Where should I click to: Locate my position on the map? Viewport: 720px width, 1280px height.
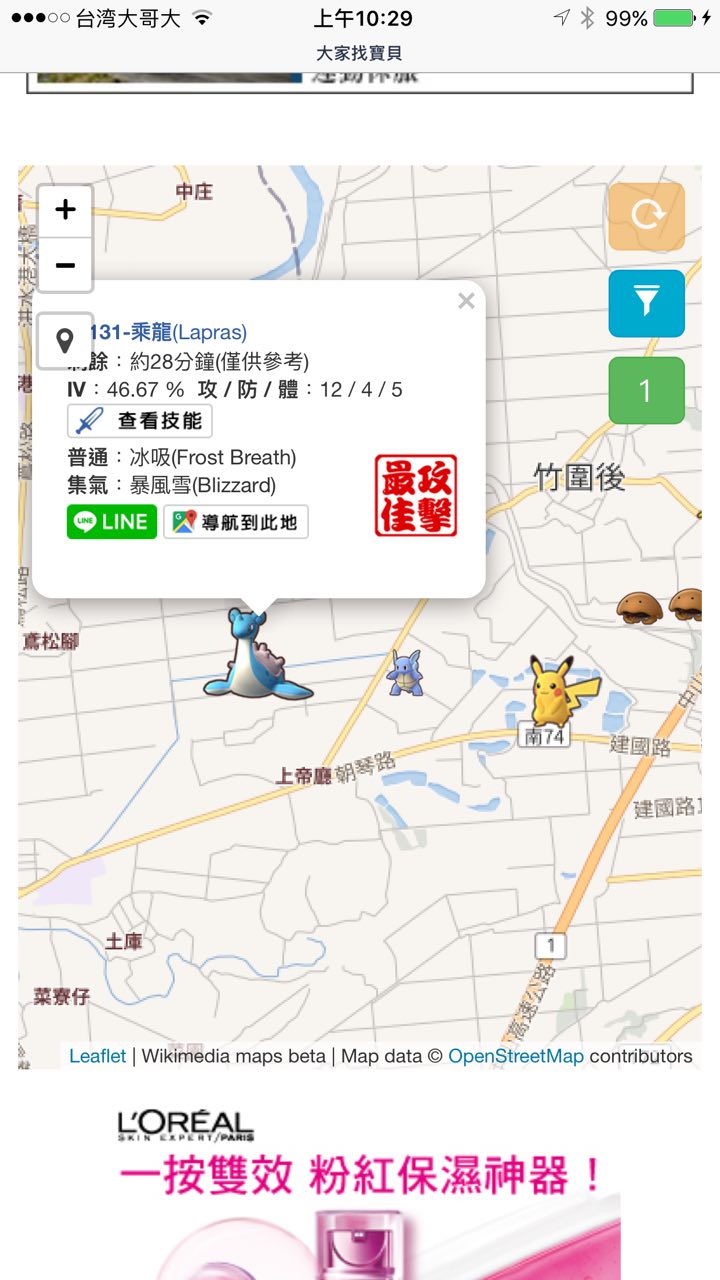65,341
